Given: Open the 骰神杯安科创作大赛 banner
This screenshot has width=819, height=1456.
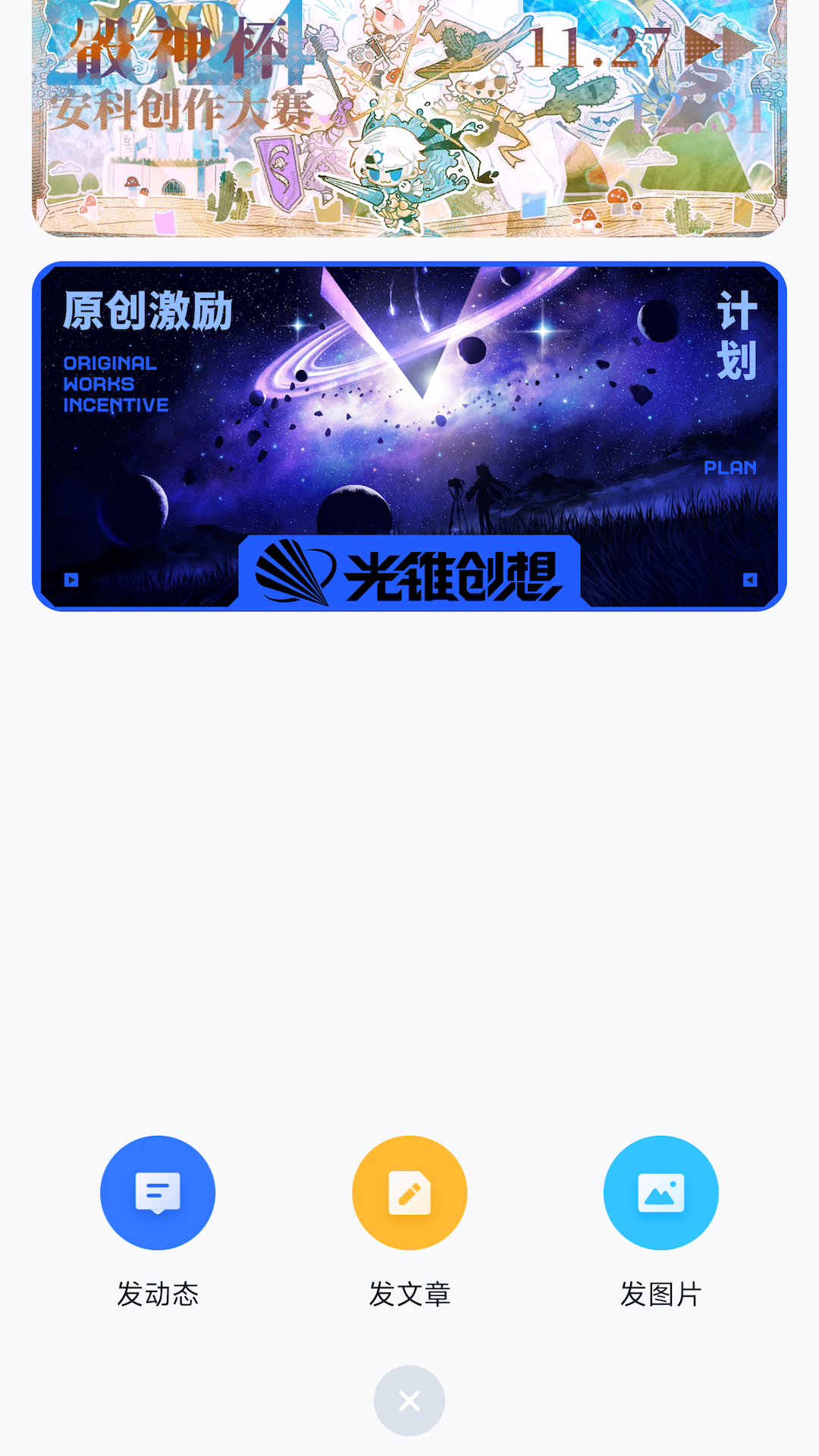Looking at the screenshot, I should 409,118.
